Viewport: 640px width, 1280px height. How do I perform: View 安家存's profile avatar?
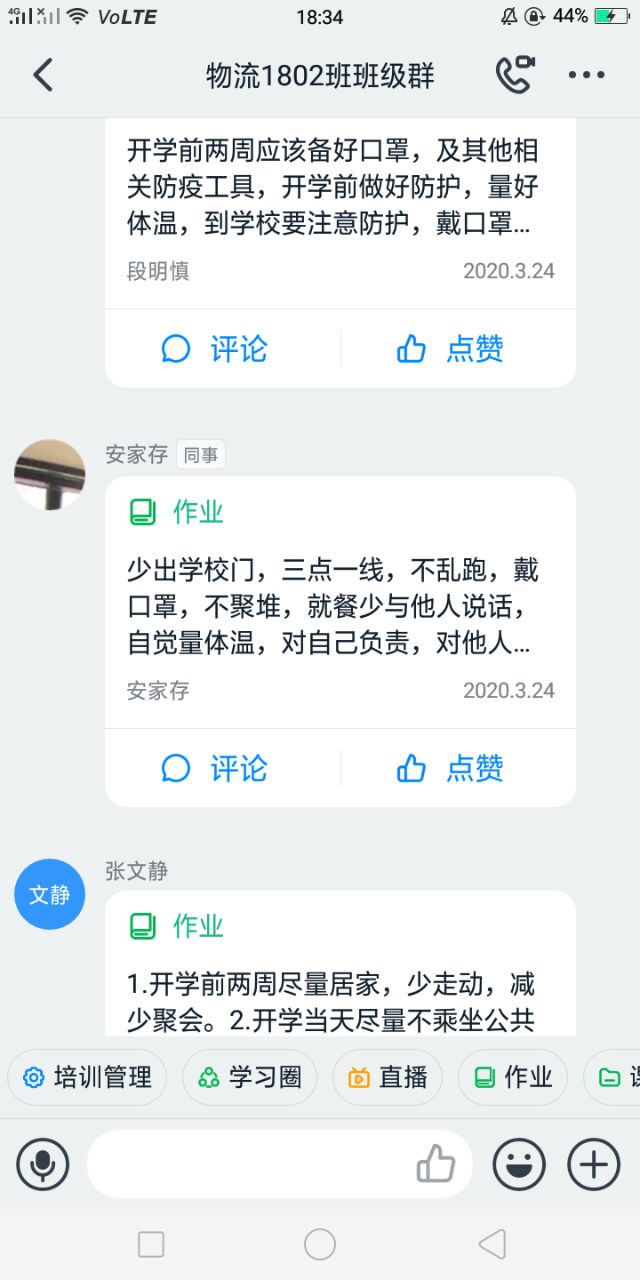coord(50,474)
